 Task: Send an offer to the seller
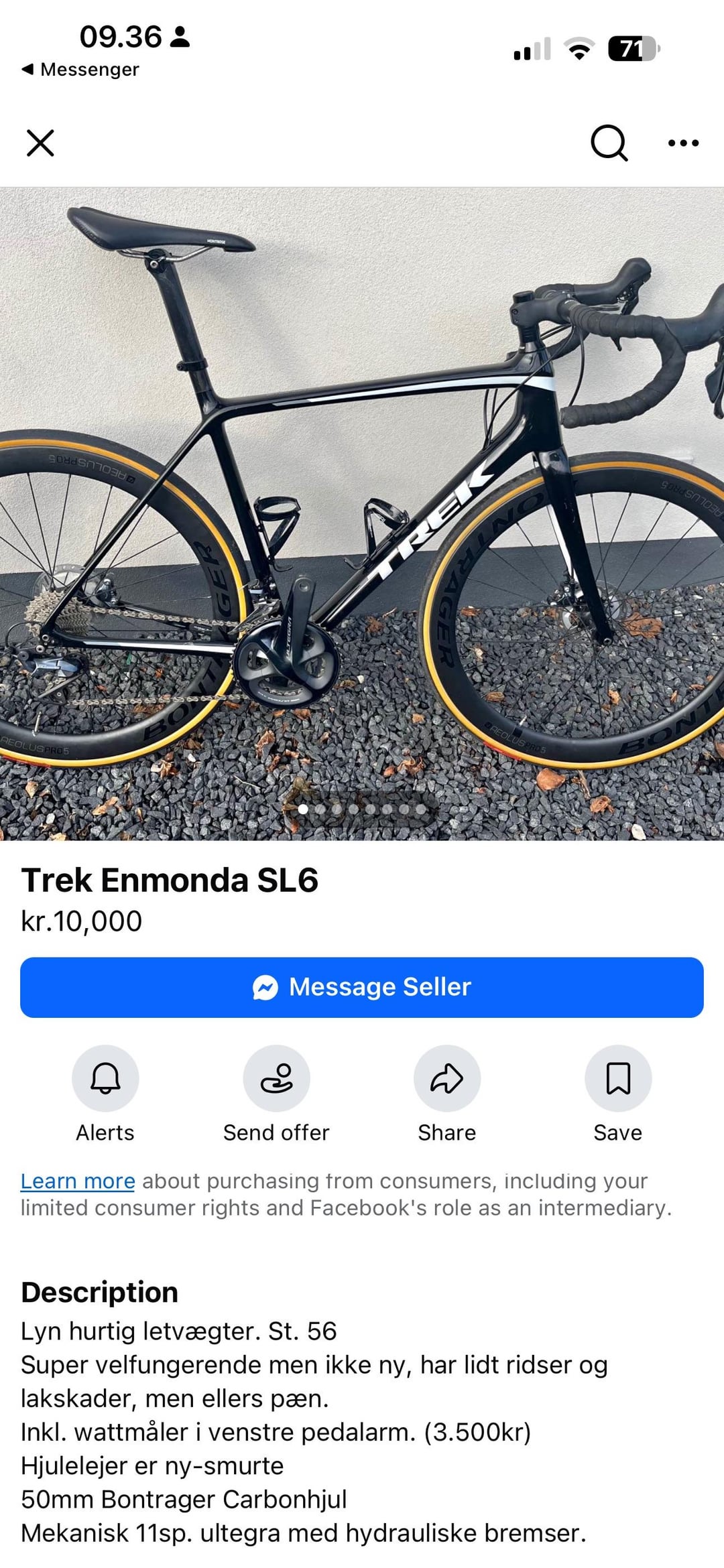pos(276,1078)
